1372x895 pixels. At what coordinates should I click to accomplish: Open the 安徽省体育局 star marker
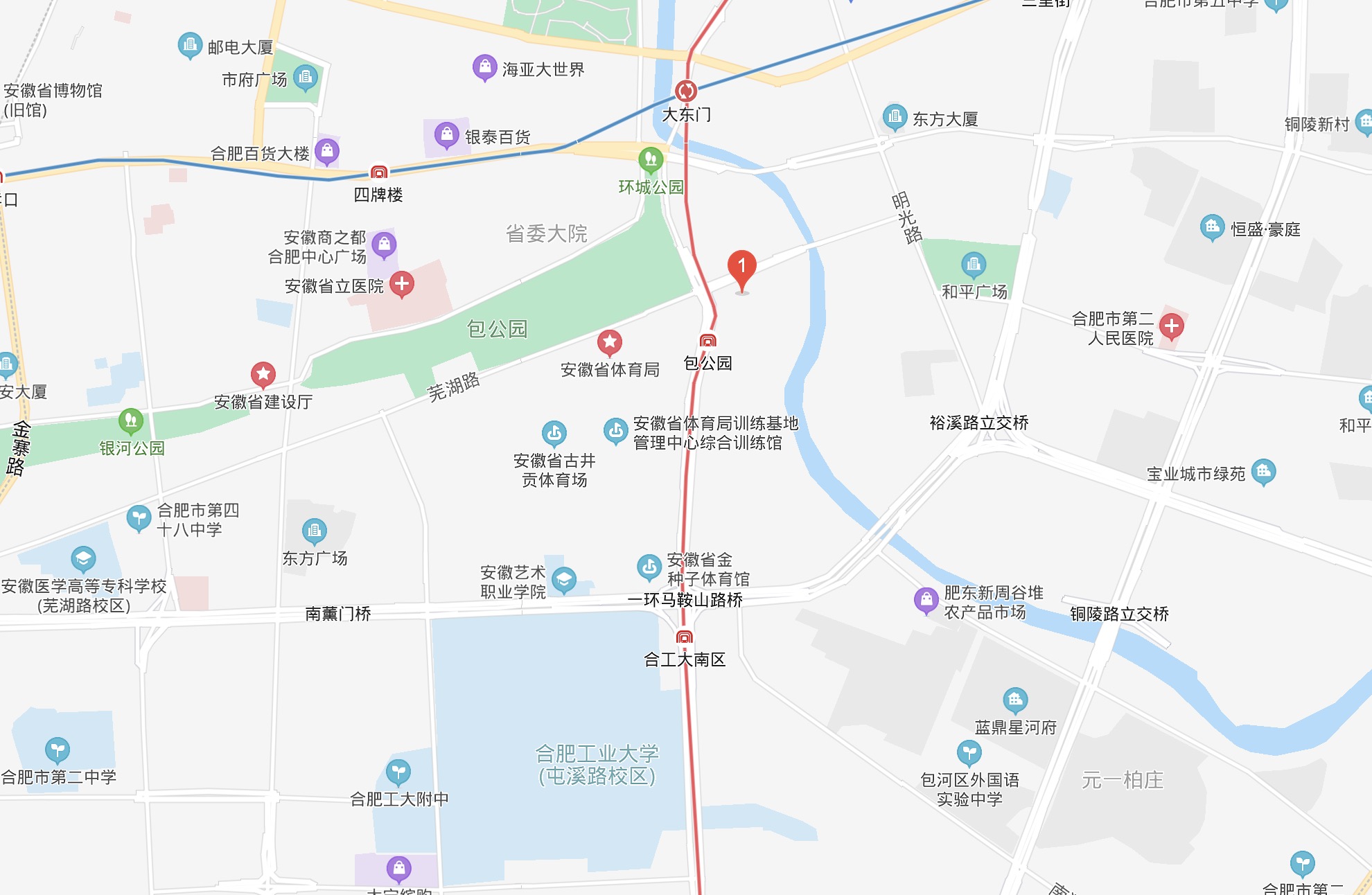click(x=610, y=342)
